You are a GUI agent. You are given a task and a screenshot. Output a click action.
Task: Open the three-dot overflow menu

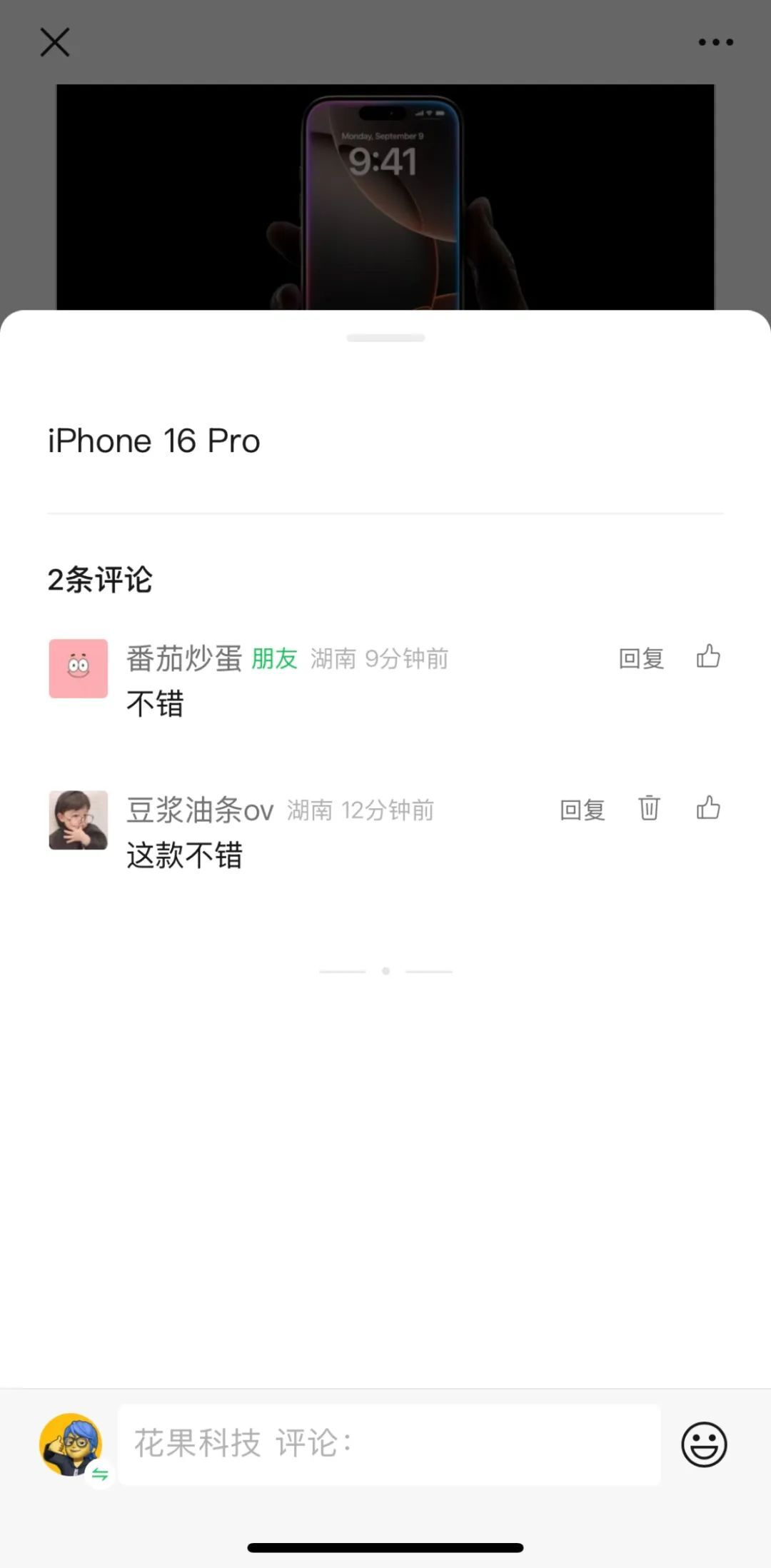[715, 42]
